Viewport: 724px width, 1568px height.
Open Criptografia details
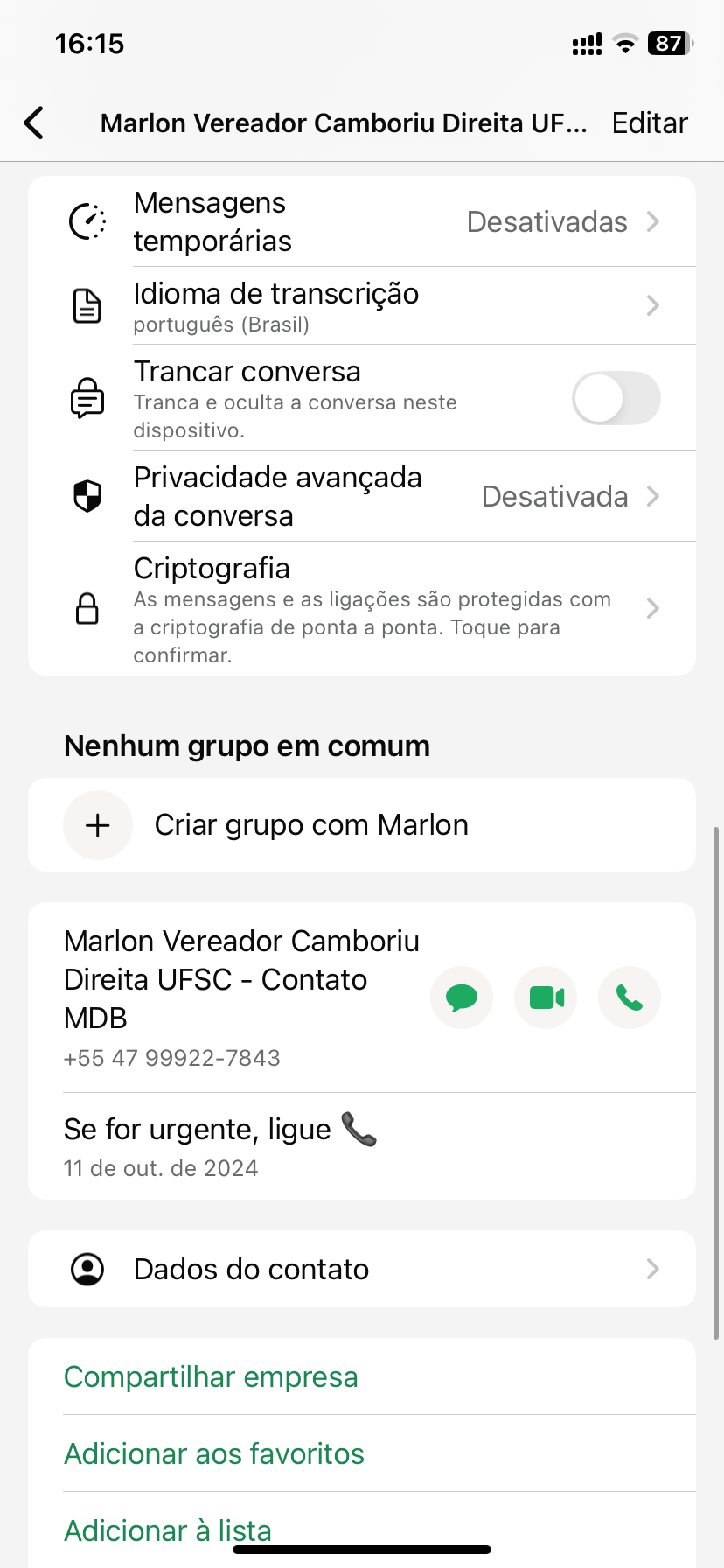tap(362, 609)
